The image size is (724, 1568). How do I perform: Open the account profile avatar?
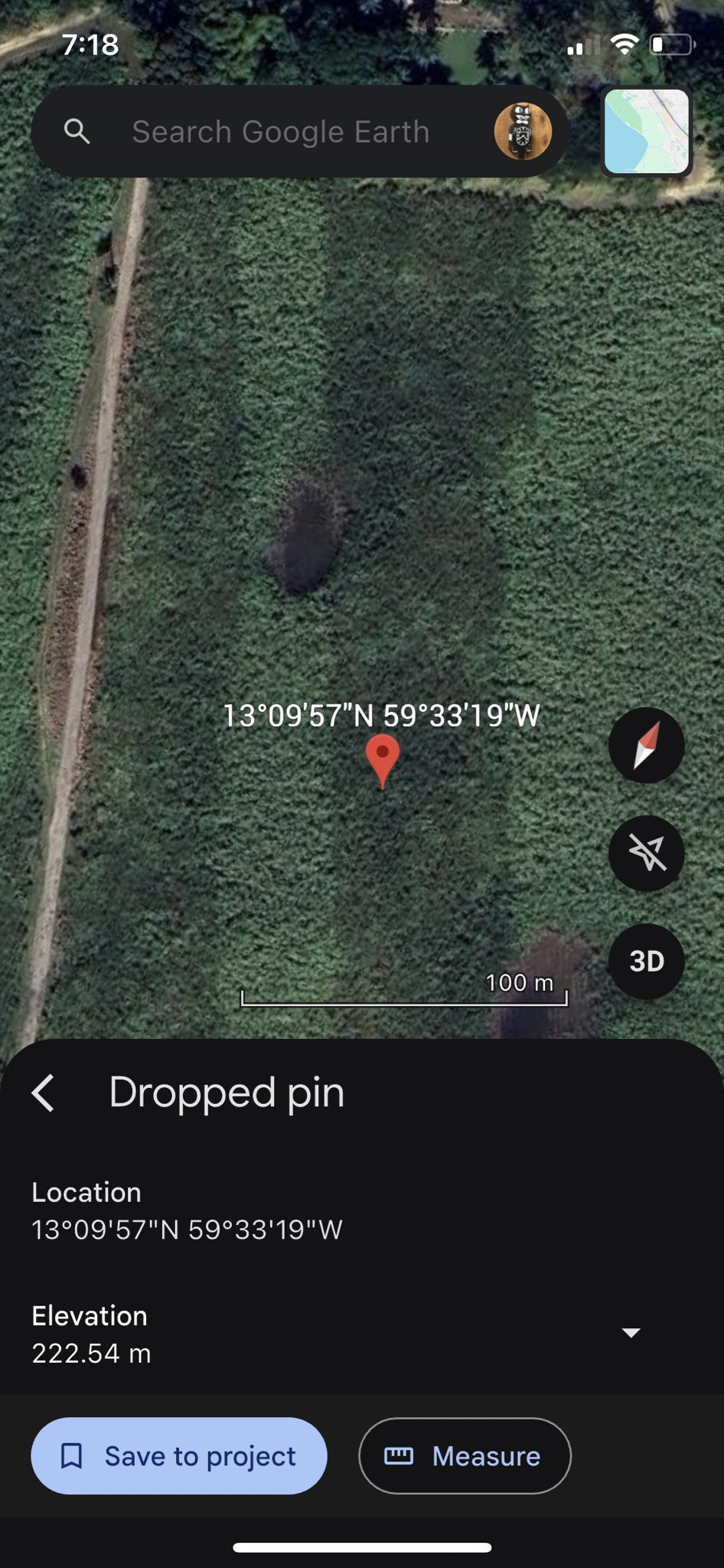click(x=523, y=132)
